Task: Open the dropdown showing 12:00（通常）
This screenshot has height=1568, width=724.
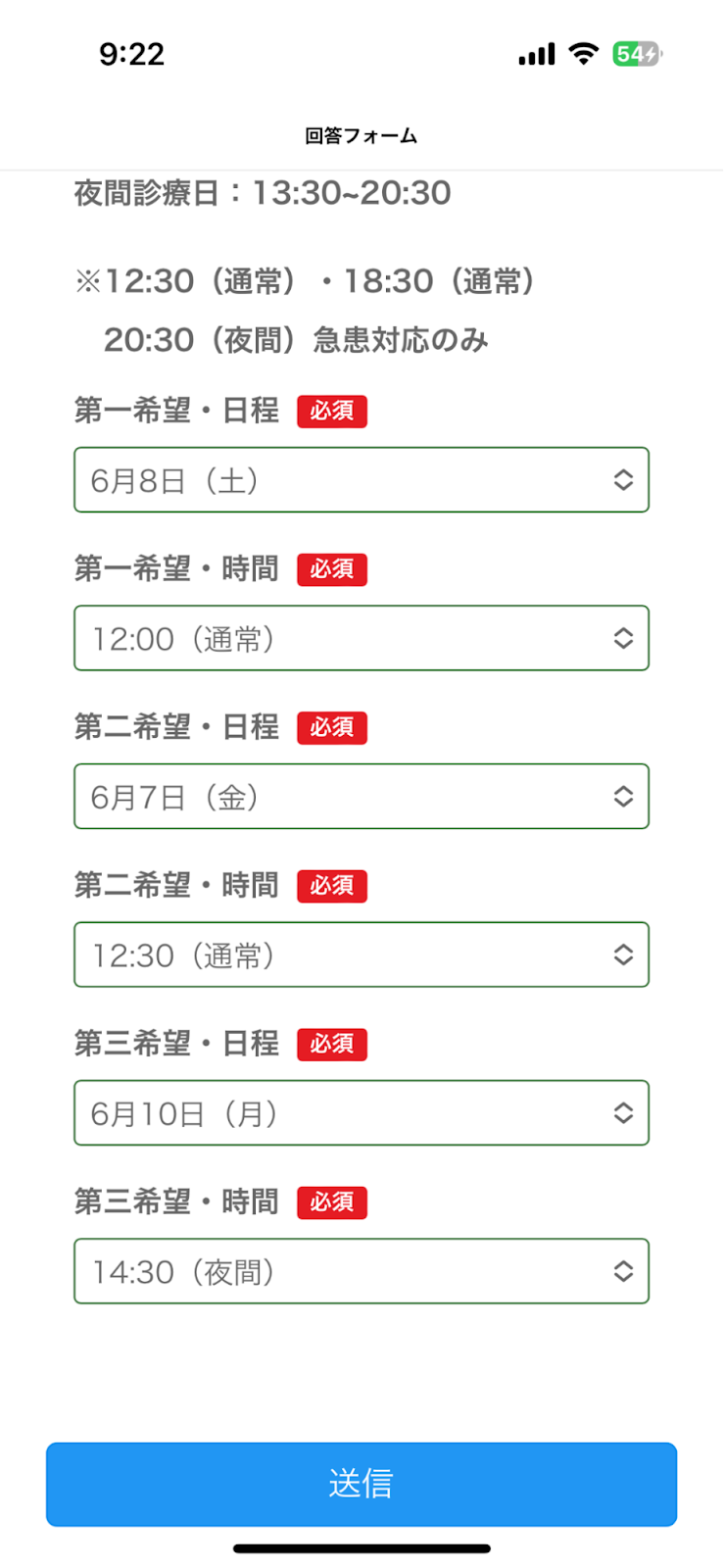Action: tap(362, 638)
